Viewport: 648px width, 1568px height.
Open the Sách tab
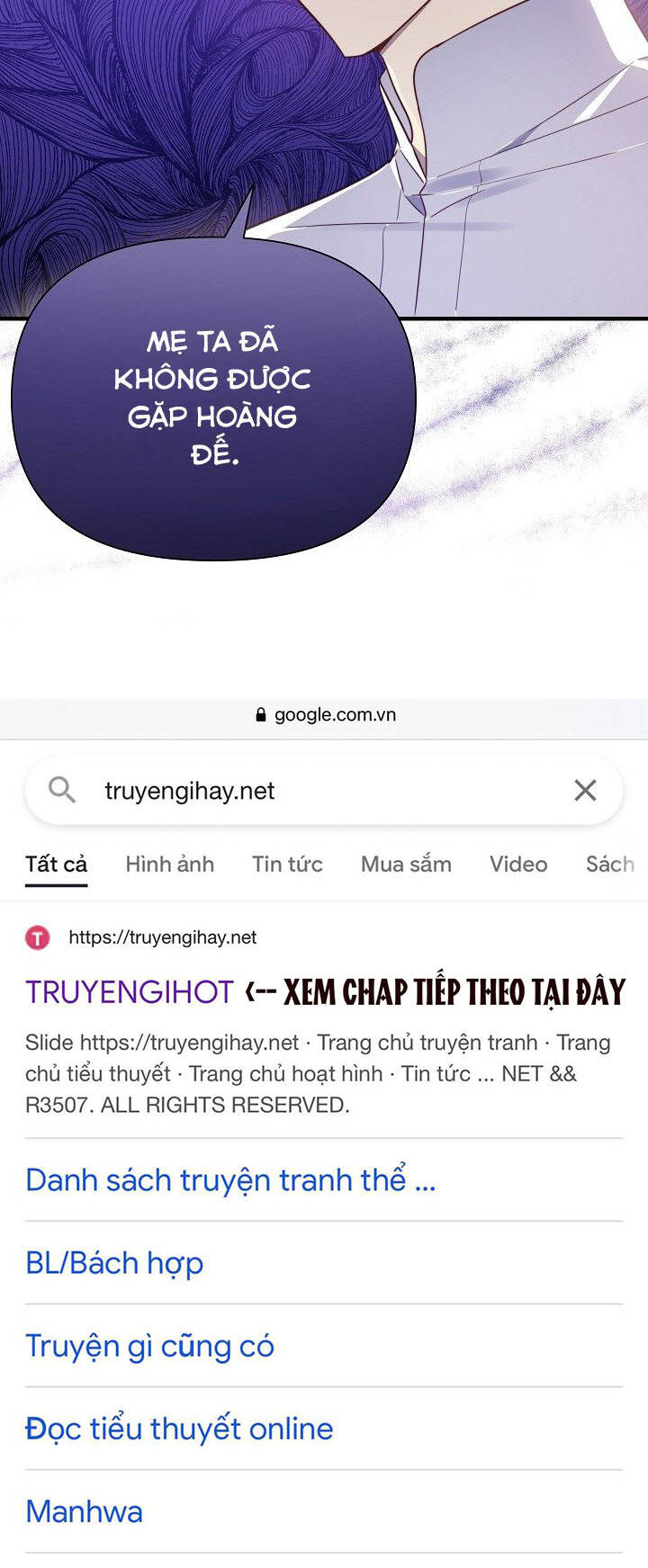[x=611, y=864]
